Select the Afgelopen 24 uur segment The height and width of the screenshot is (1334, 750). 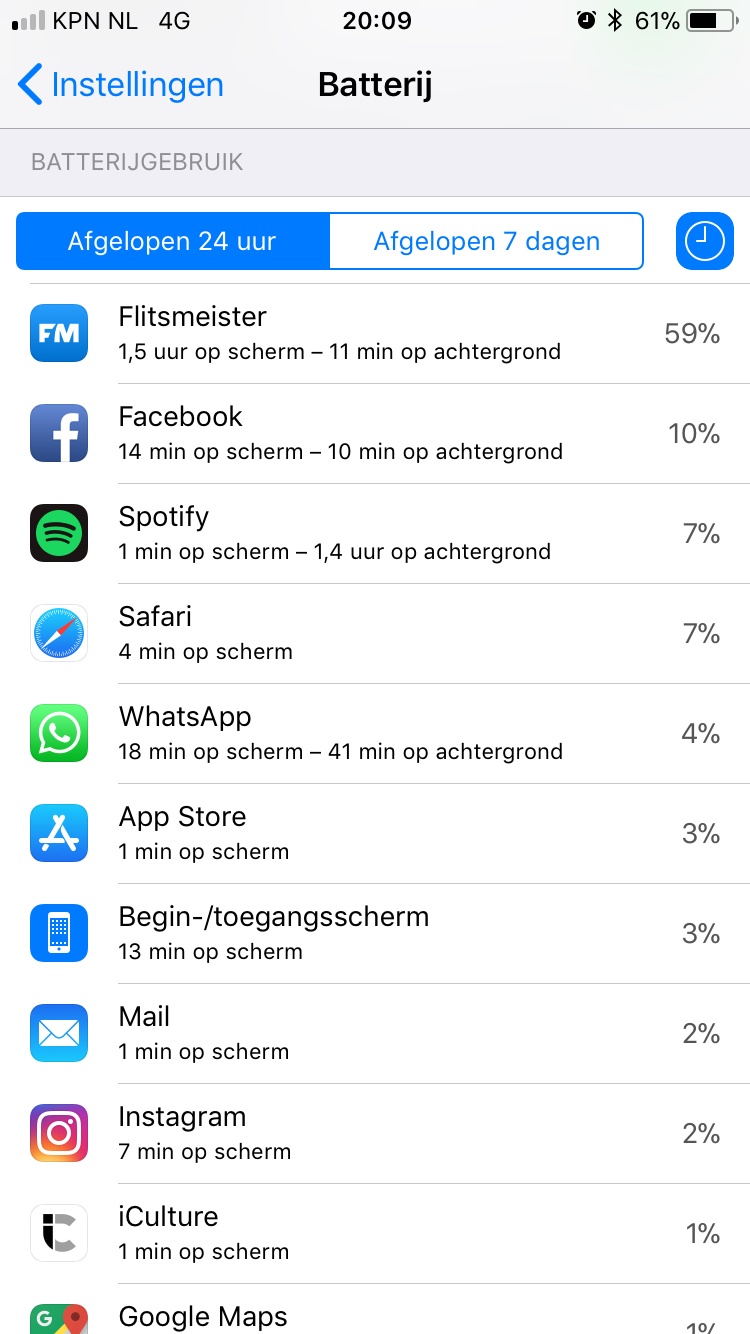pyautogui.click(x=172, y=241)
